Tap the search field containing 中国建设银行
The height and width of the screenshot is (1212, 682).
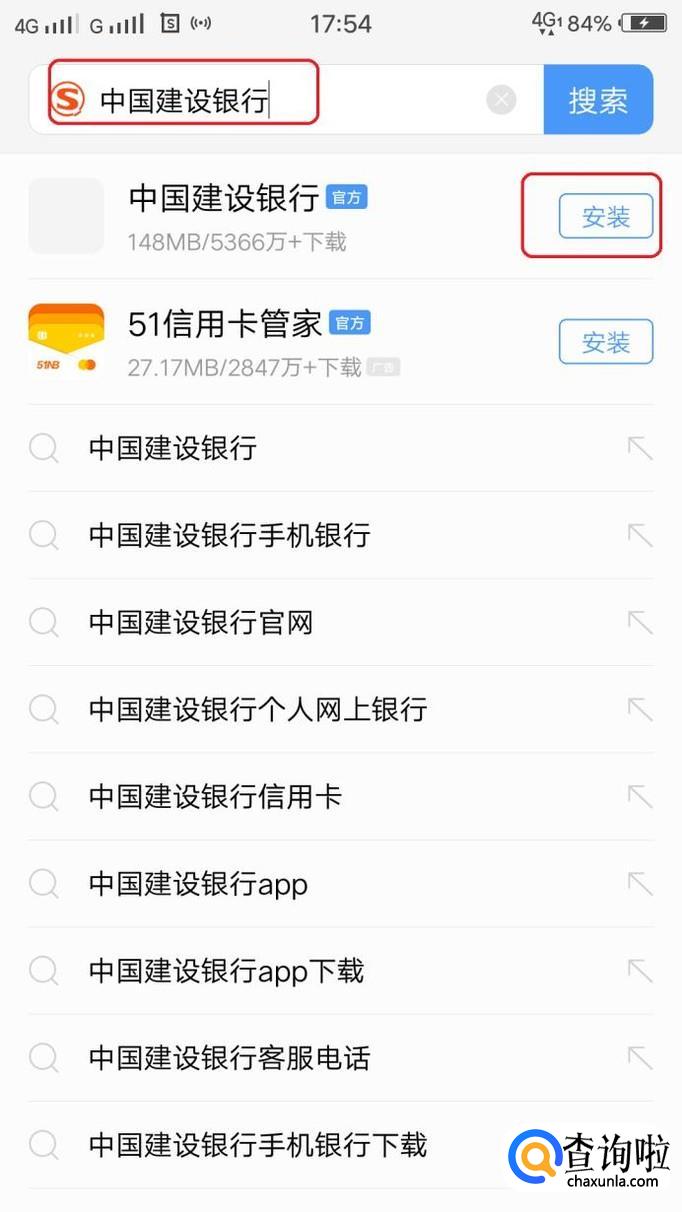(280, 100)
